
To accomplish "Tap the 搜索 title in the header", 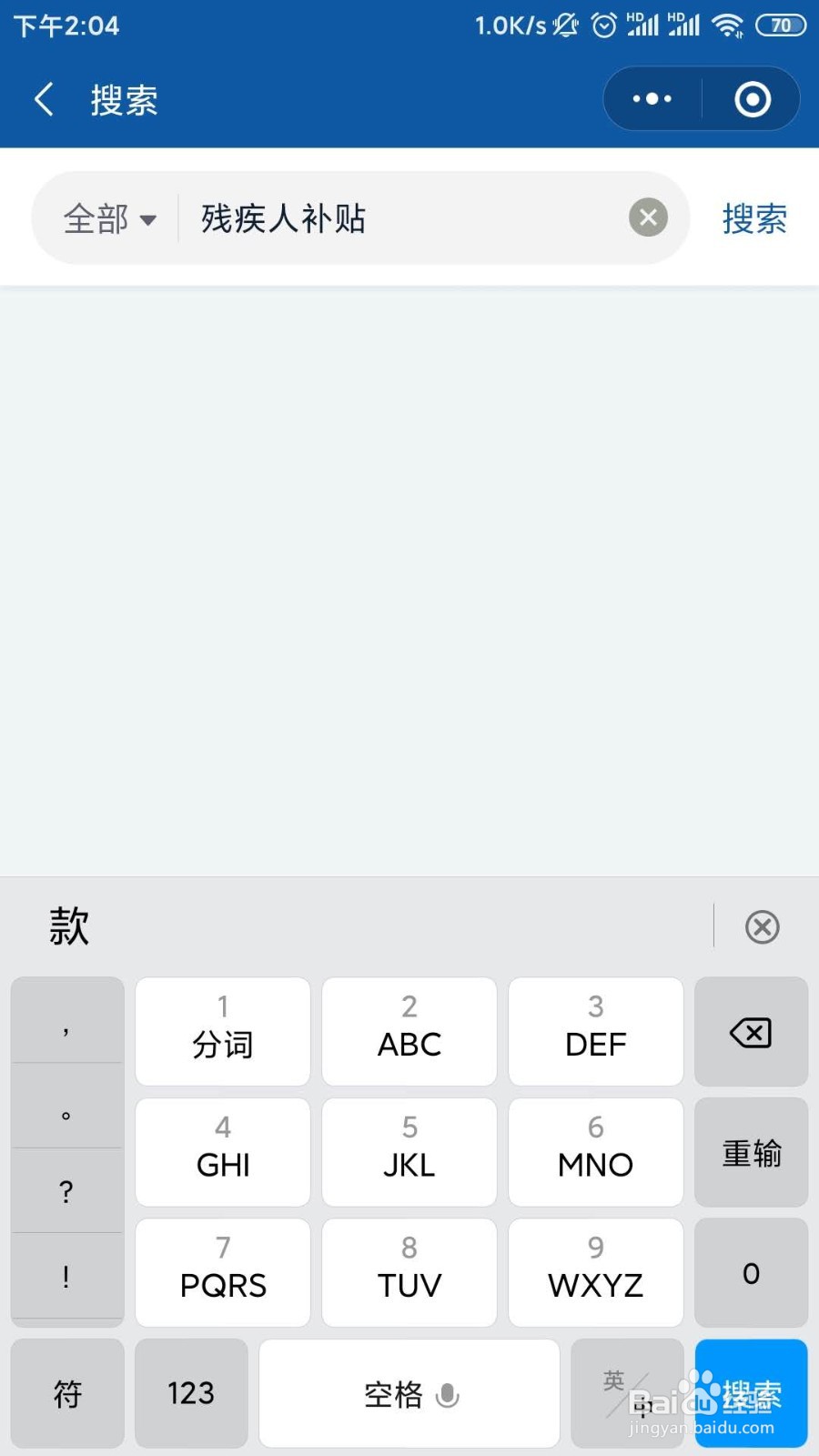I will 124,100.
